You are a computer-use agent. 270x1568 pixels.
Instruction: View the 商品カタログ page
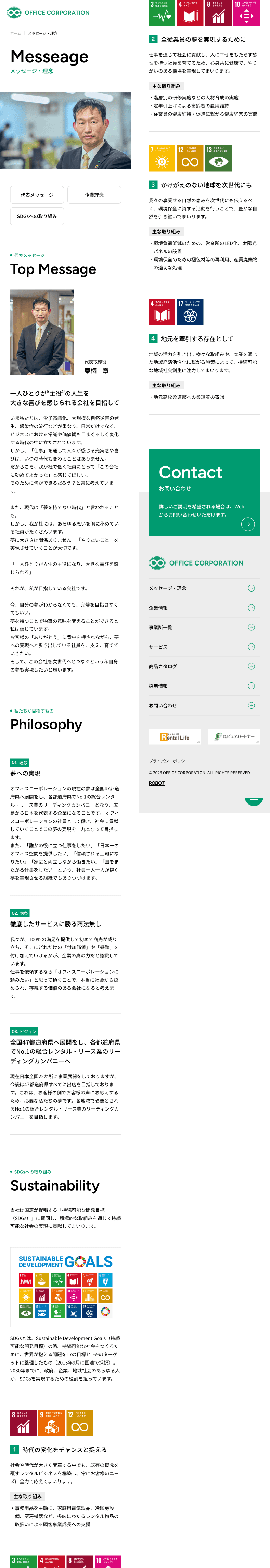pos(204,666)
